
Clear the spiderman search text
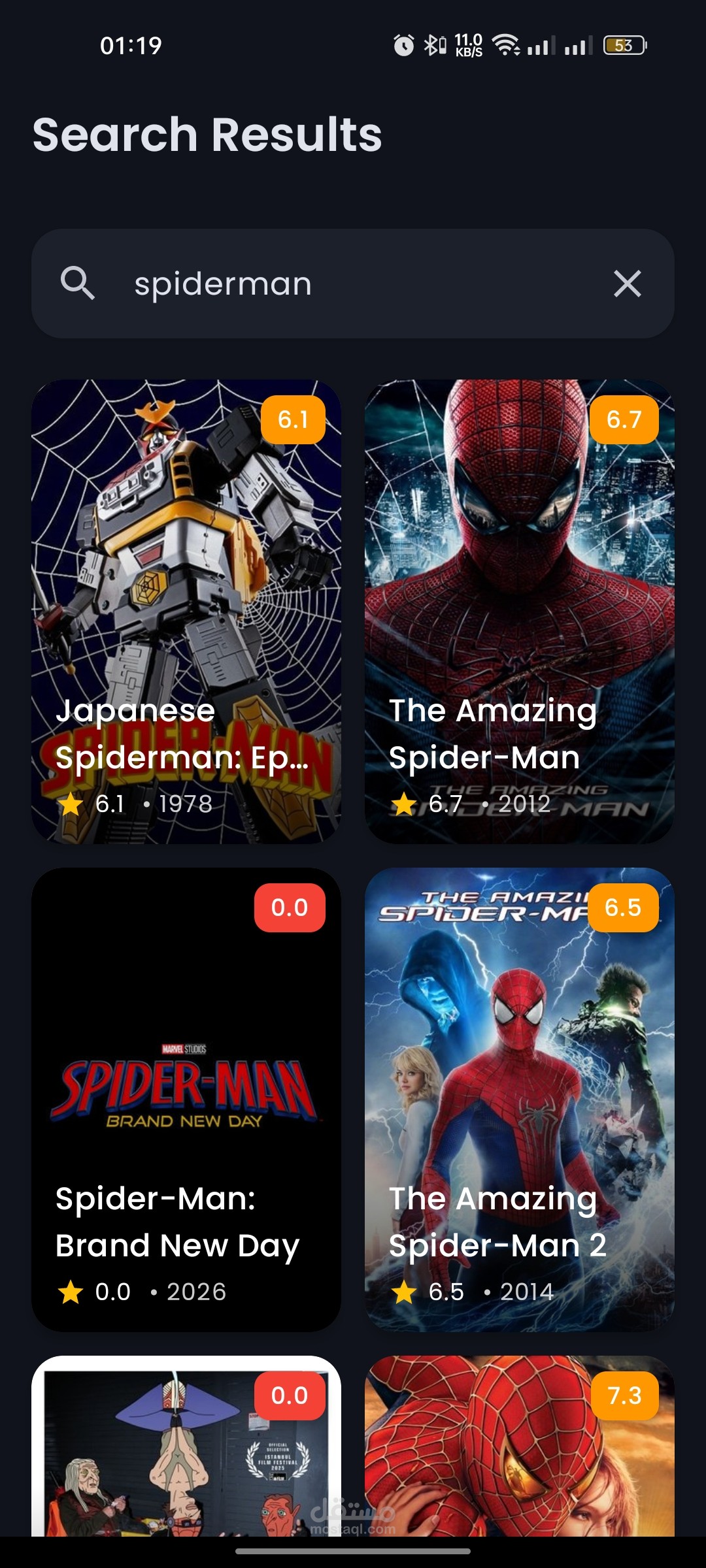pos(627,284)
